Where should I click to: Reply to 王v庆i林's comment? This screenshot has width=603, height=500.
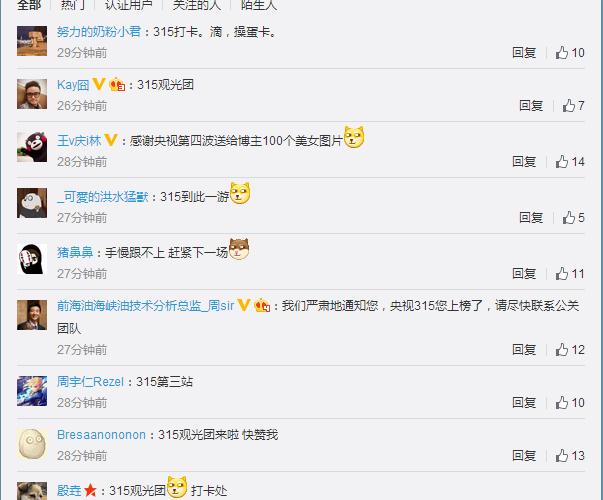coord(524,161)
